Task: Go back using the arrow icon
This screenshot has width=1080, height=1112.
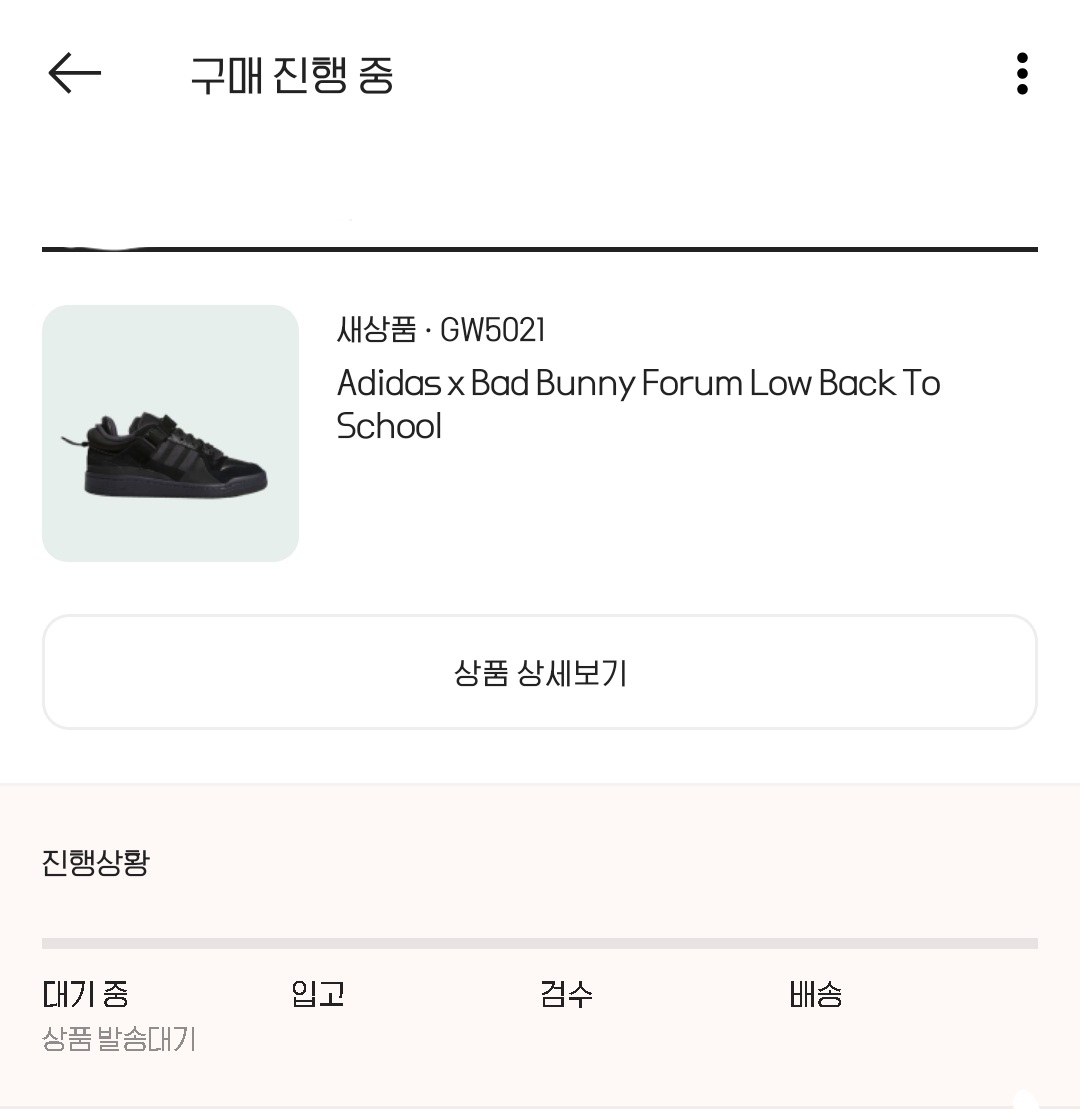Action: point(75,74)
